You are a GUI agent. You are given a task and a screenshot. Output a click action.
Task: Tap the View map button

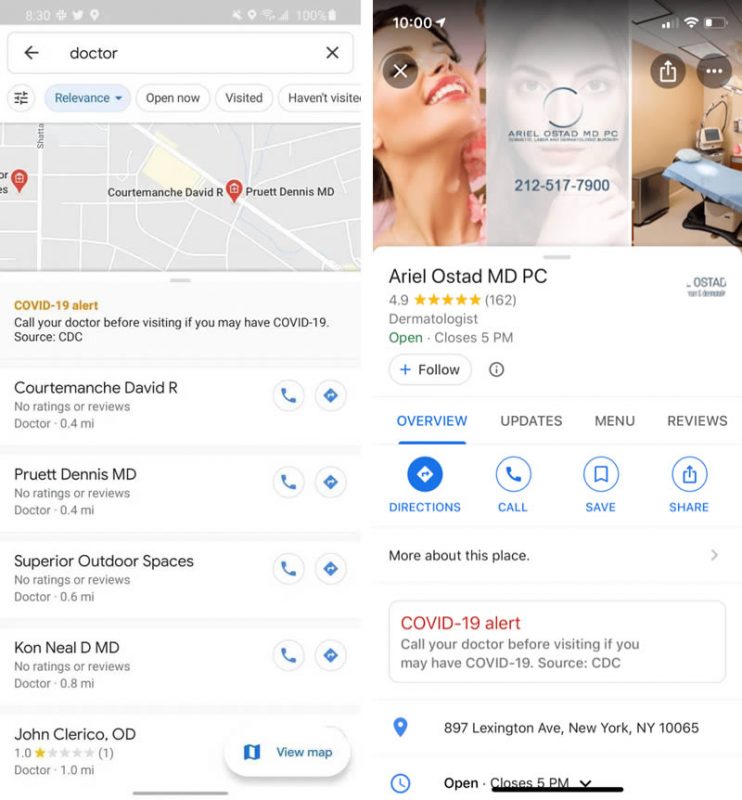click(x=289, y=752)
